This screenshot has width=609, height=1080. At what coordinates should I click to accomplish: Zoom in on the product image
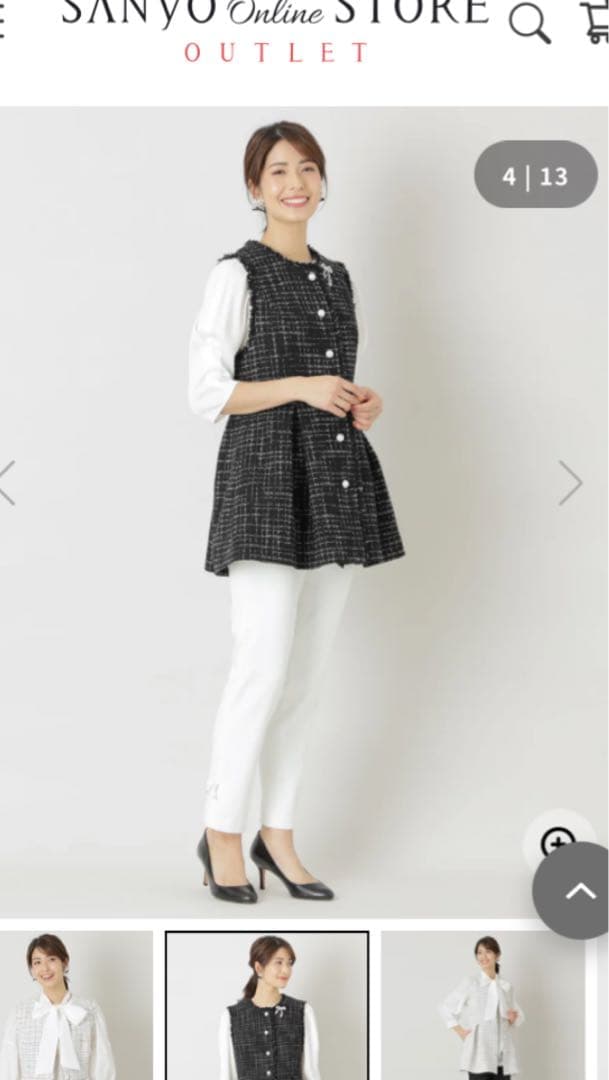coord(558,843)
